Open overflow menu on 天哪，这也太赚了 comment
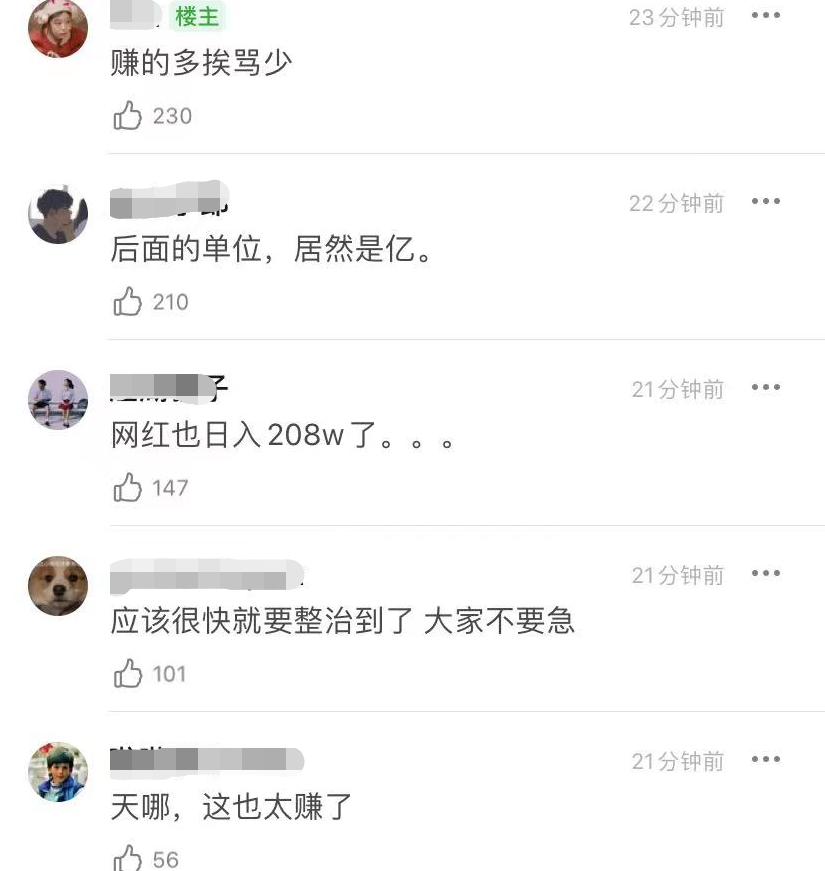 click(x=765, y=760)
